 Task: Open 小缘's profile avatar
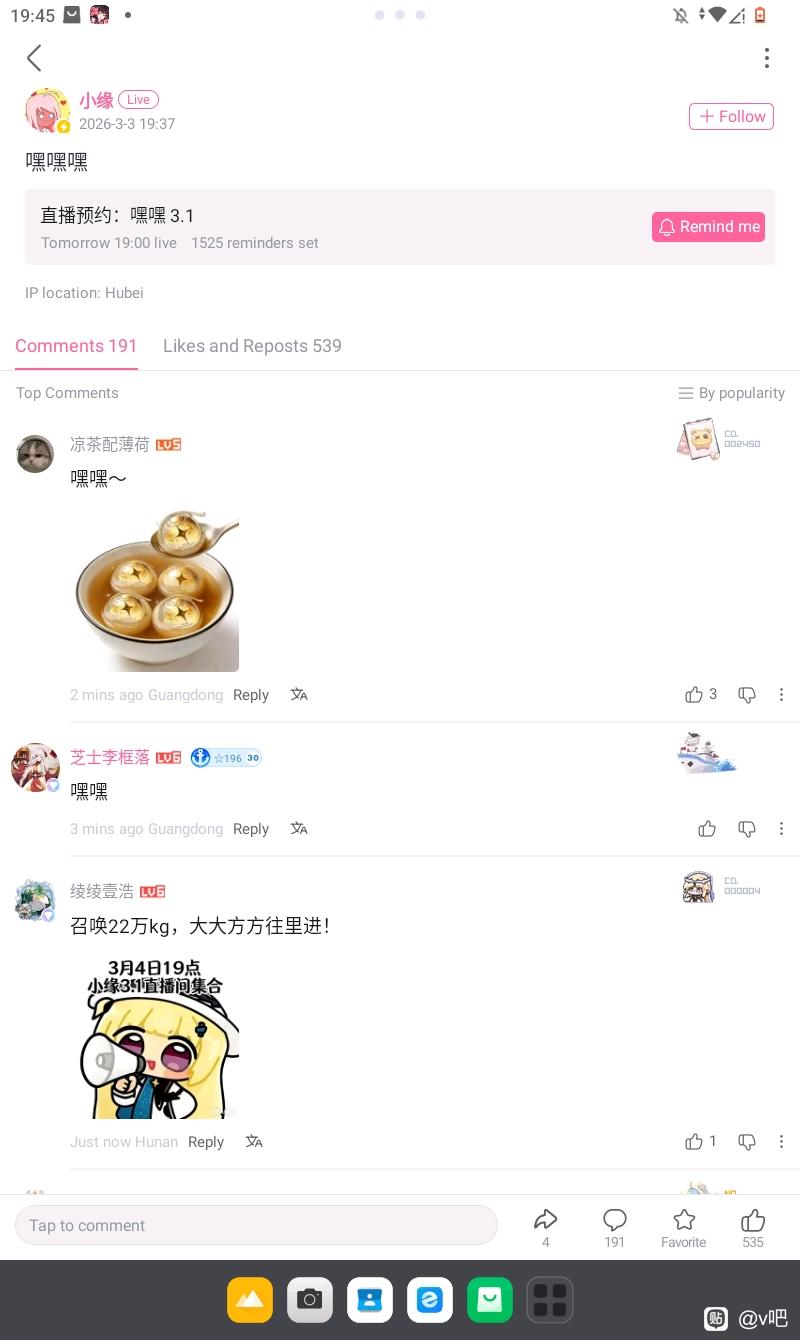pyautogui.click(x=47, y=111)
